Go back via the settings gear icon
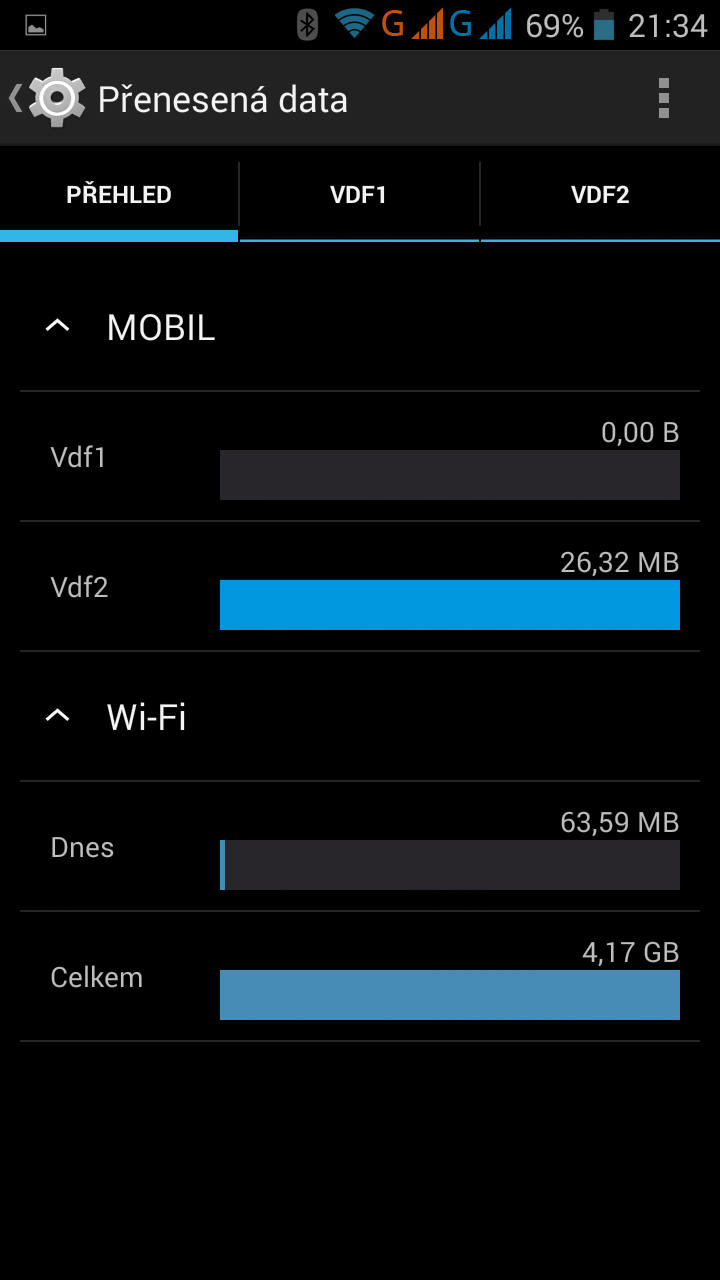720x1280 pixels. [57, 98]
